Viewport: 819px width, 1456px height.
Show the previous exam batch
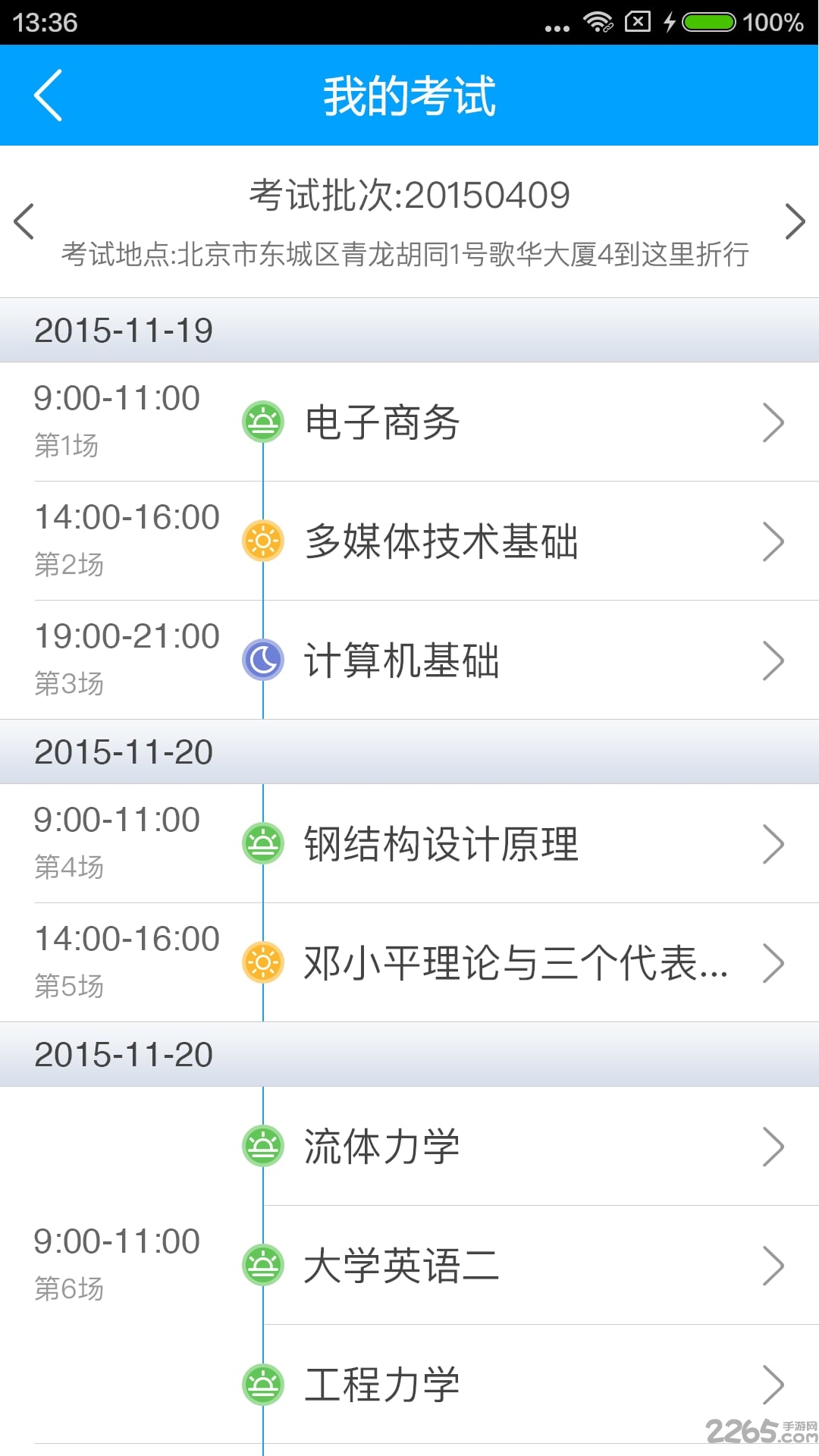(24, 221)
